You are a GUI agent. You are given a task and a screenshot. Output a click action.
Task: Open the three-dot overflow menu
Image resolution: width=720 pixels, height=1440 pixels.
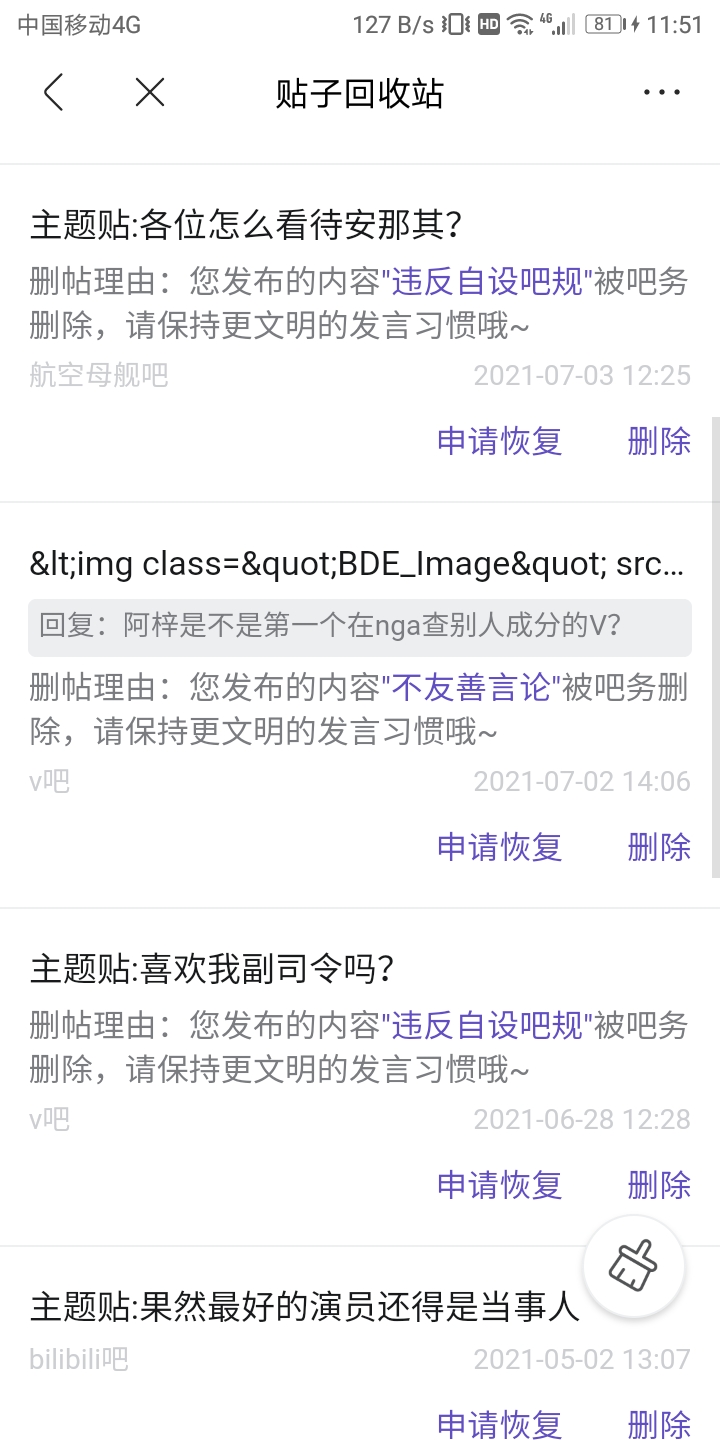coord(661,93)
